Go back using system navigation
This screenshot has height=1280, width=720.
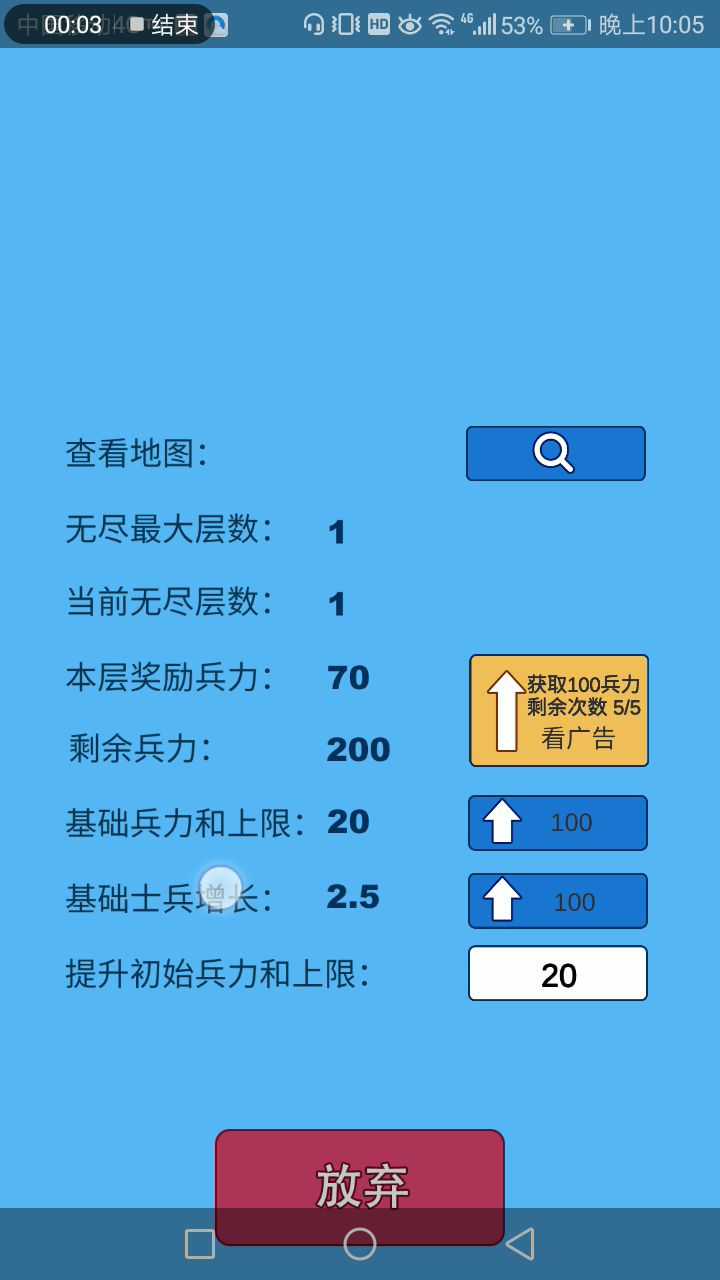(520, 1244)
